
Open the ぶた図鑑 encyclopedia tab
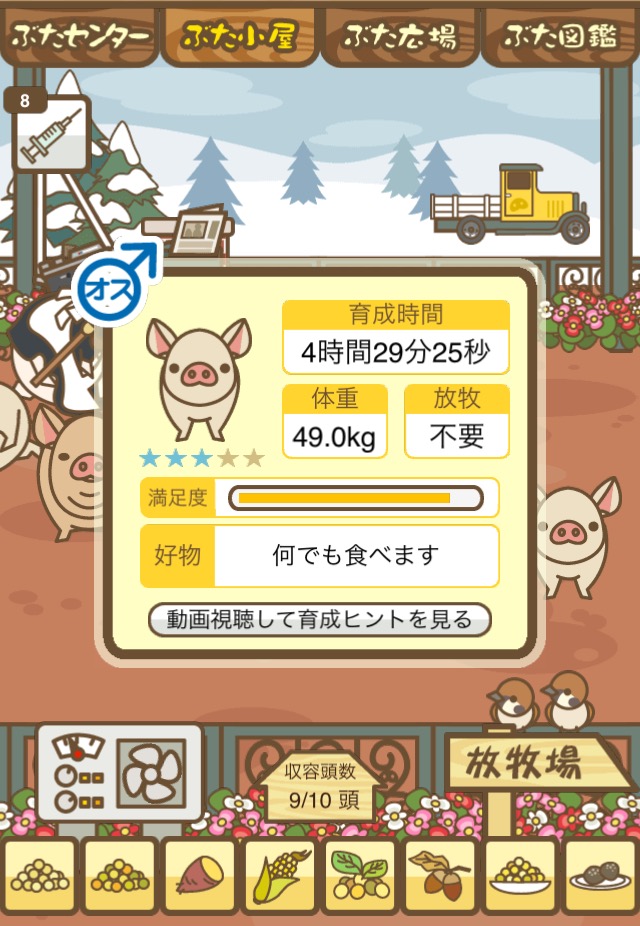pyautogui.click(x=560, y=37)
